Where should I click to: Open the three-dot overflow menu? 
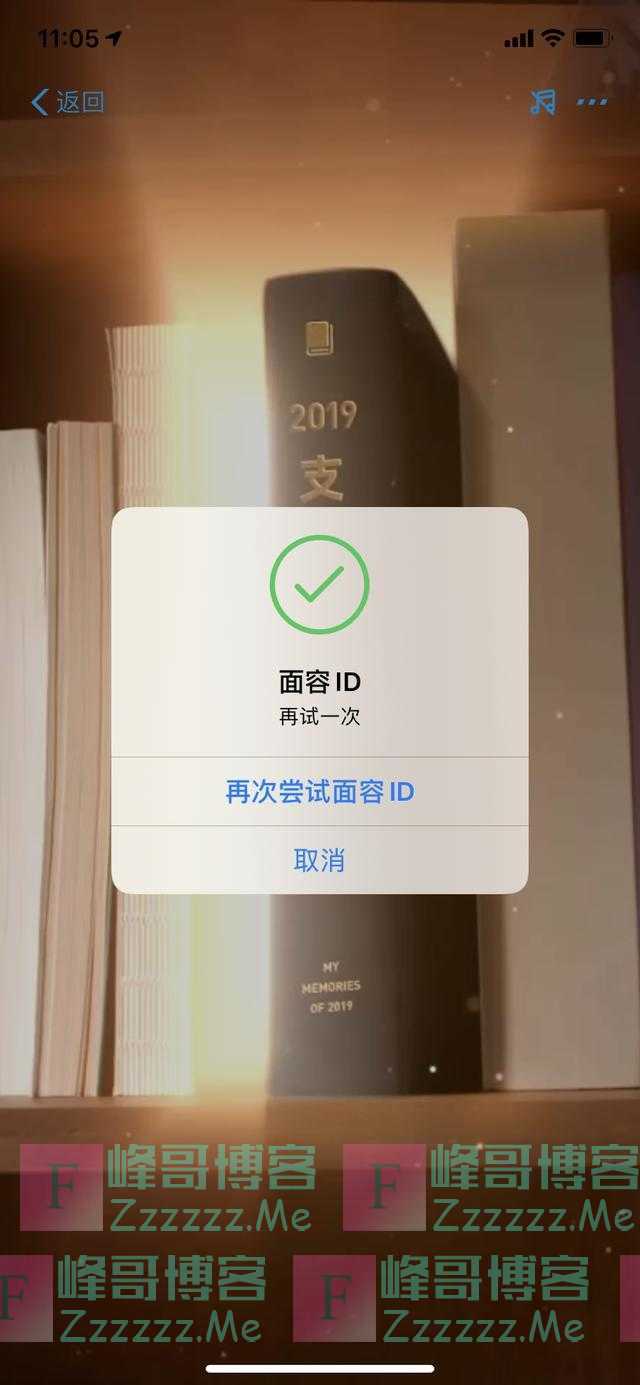(592, 102)
